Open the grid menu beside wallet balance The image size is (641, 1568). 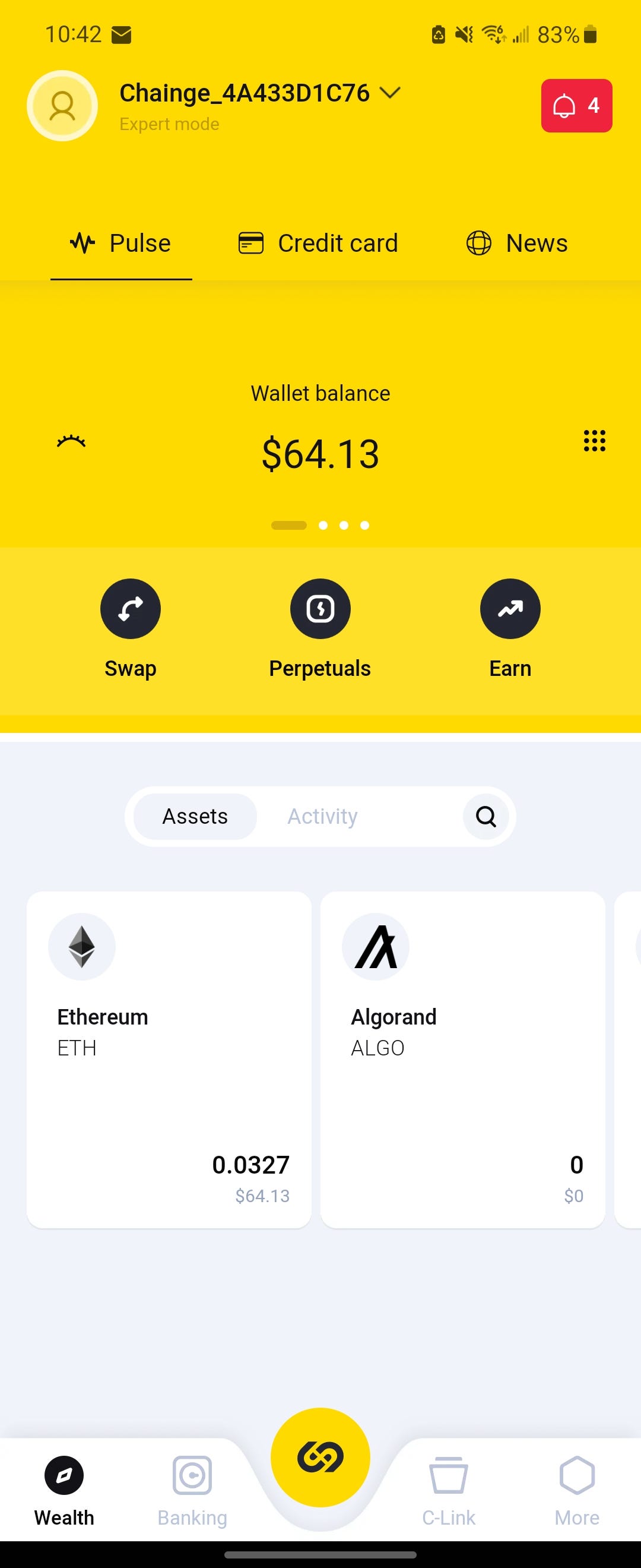pyautogui.click(x=594, y=441)
